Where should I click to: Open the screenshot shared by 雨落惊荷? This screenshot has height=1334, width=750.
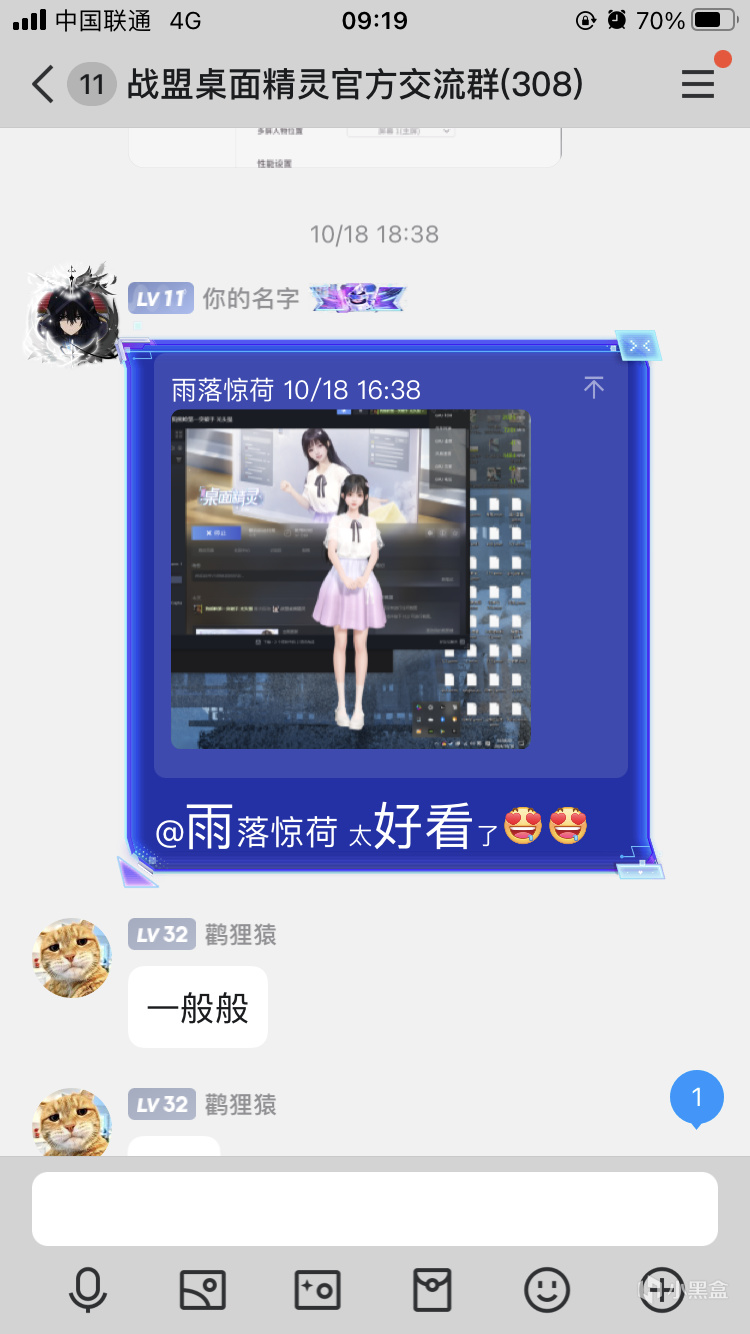pyautogui.click(x=350, y=578)
